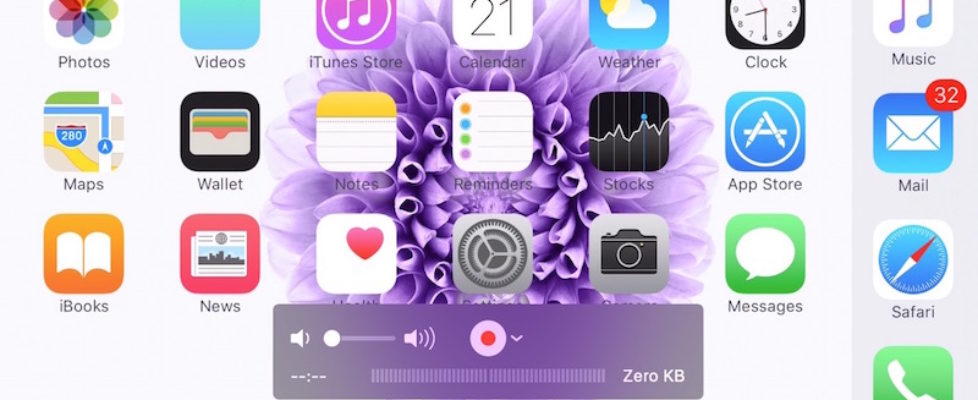This screenshot has width=978, height=400.
Task: Launch Reminders
Action: (492, 132)
